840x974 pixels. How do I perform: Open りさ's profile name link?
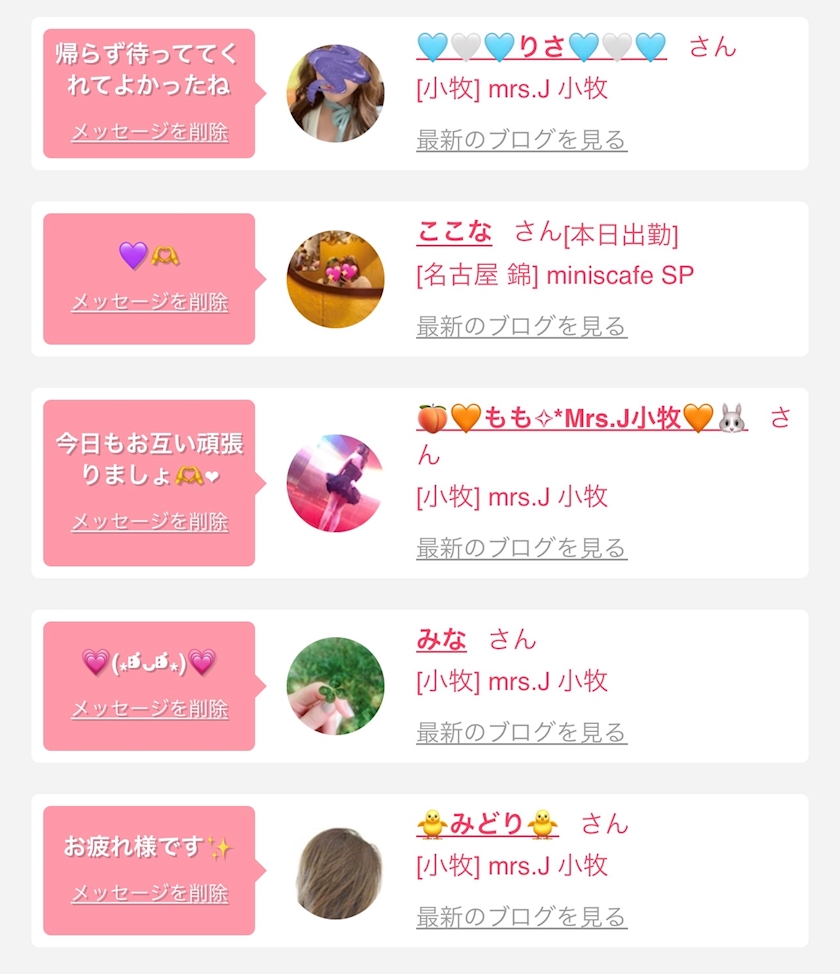pyautogui.click(x=541, y=47)
